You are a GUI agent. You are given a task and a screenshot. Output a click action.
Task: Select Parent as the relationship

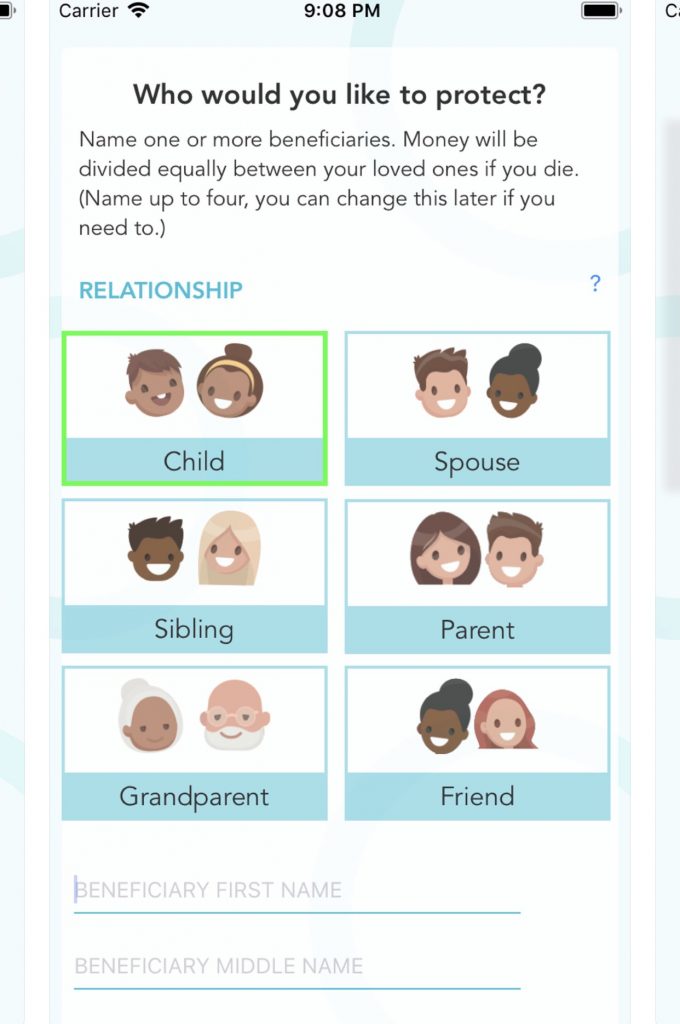477,576
